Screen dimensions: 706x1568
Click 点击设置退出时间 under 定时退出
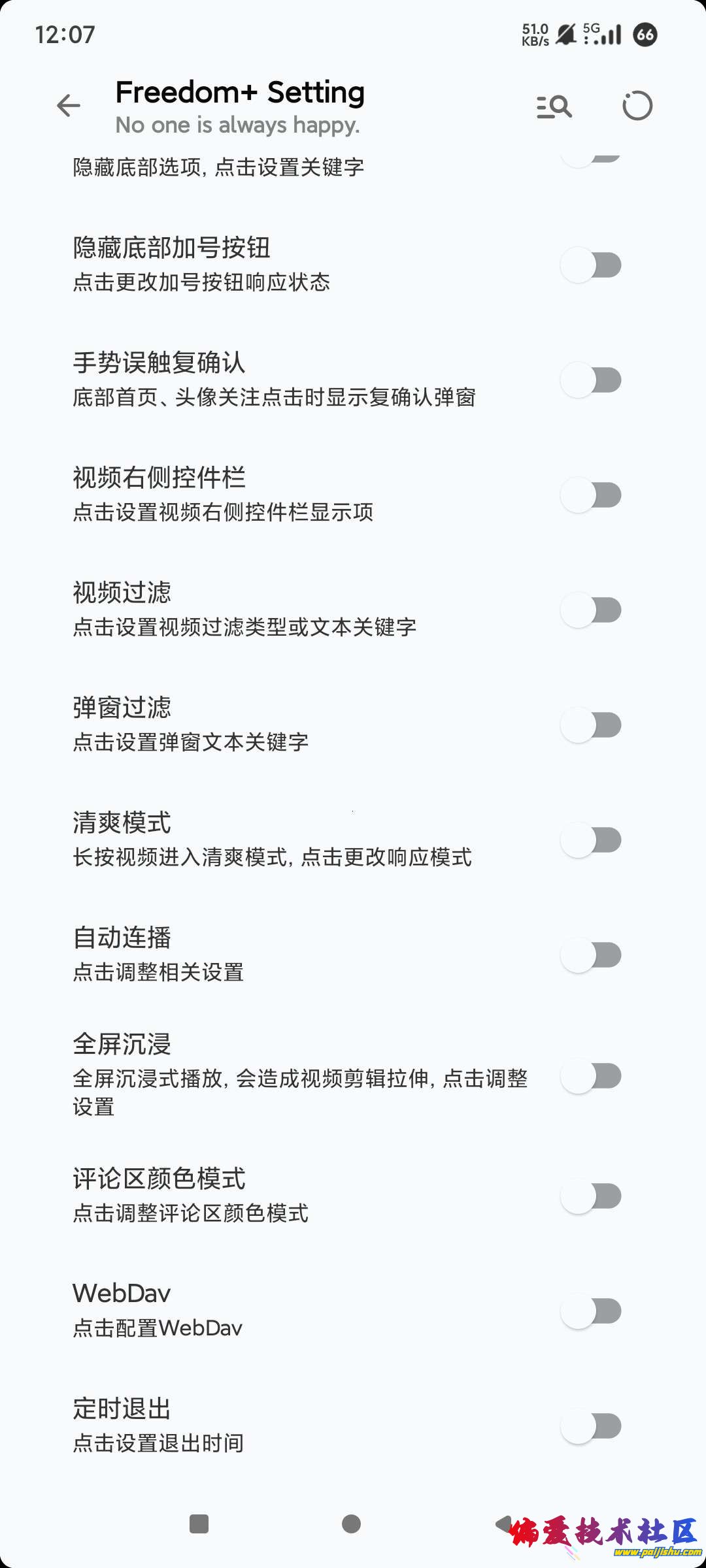pyautogui.click(x=157, y=1443)
